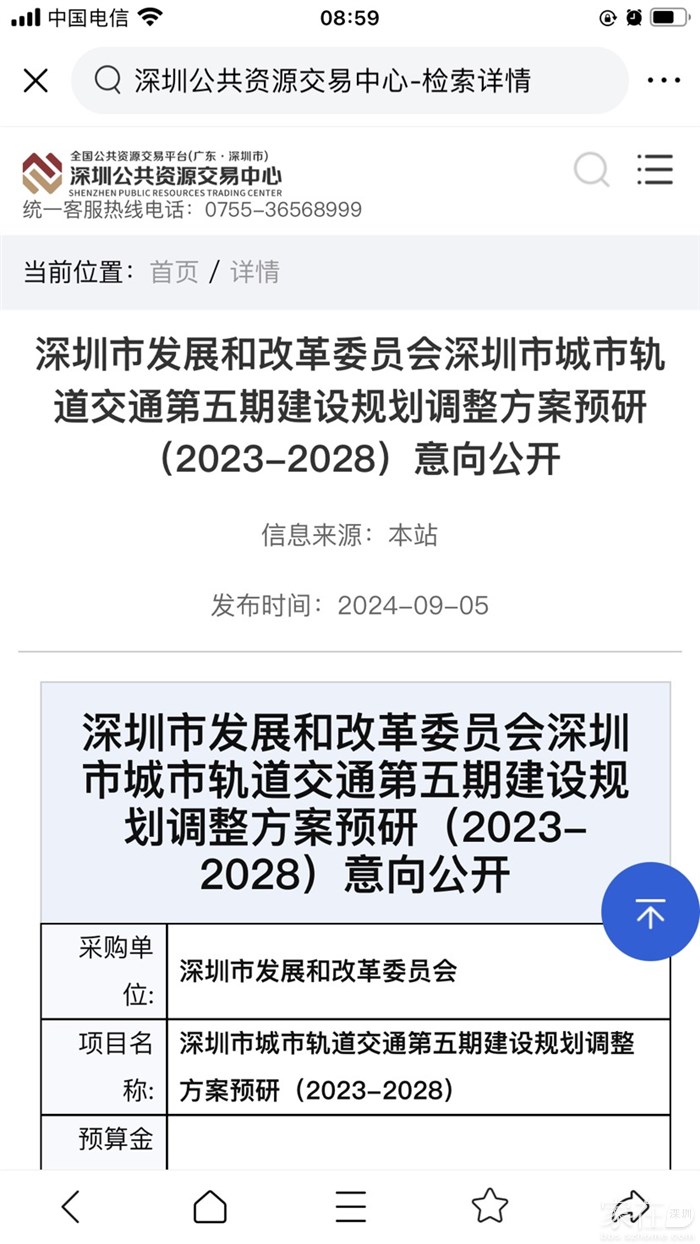The width and height of the screenshot is (700, 1244).
Task: Open the browser's three-dot overflow menu
Action: [x=663, y=81]
